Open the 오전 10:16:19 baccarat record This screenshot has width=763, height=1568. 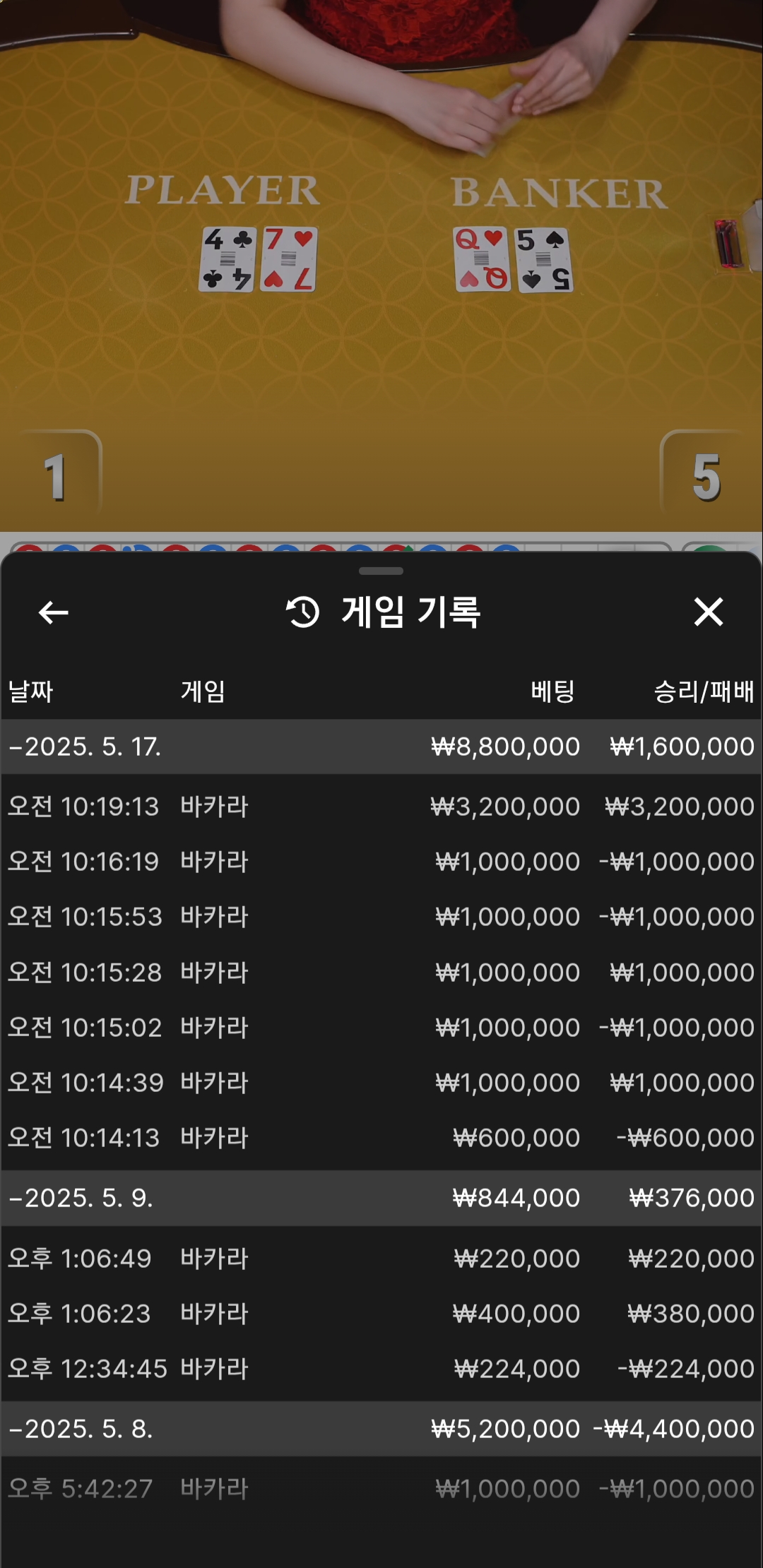click(x=381, y=862)
